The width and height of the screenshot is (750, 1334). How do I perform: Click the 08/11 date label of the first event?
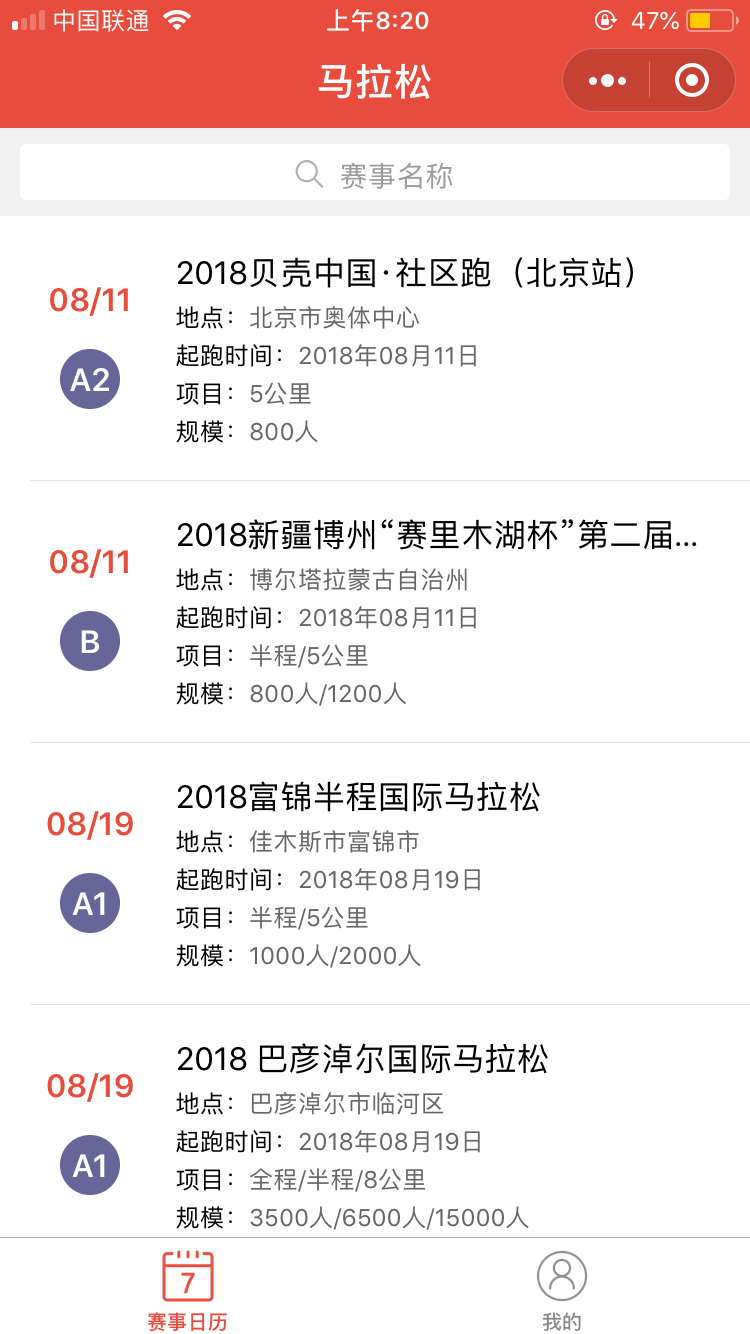point(89,298)
